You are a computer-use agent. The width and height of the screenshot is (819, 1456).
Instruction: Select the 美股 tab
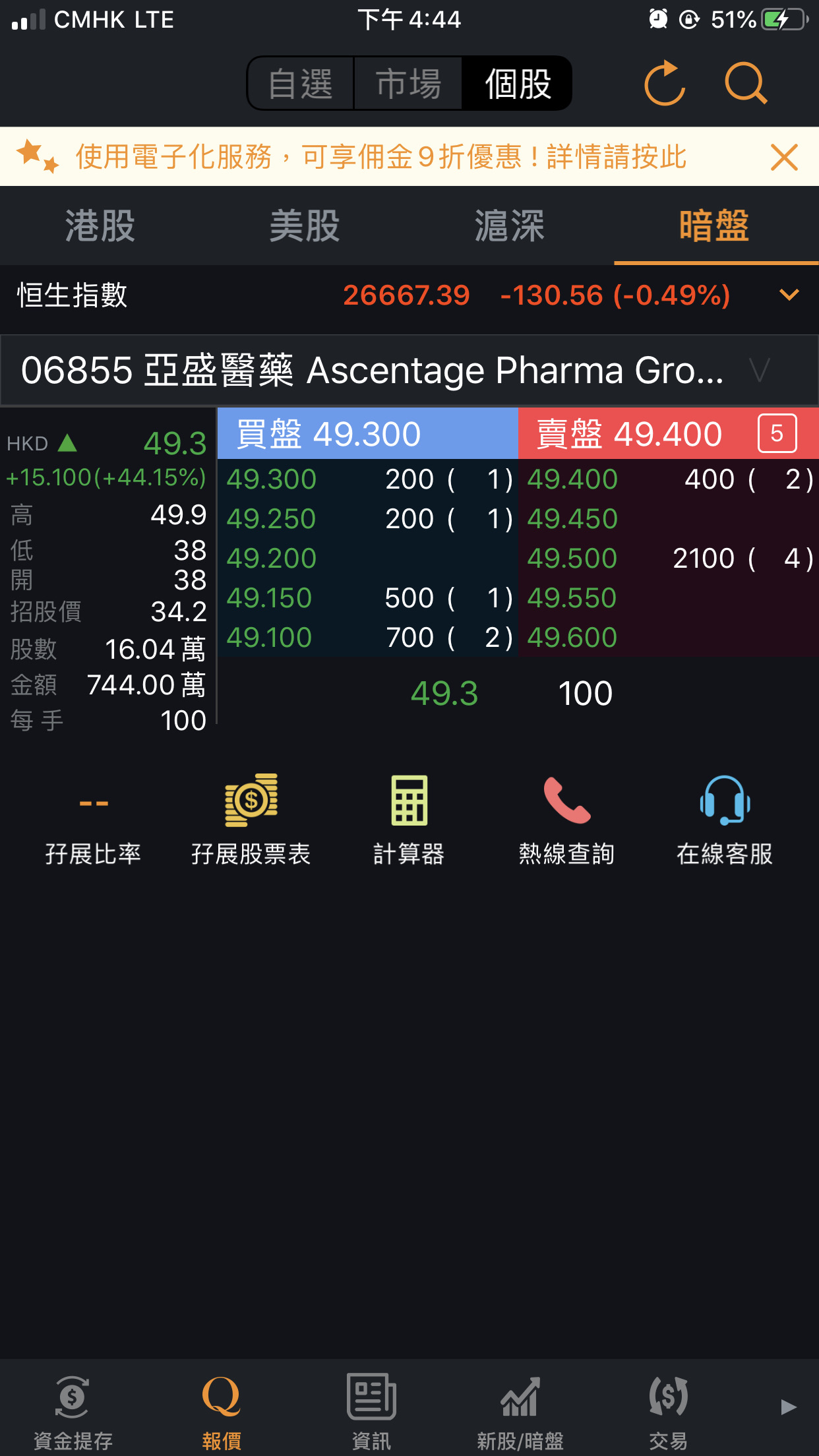pos(305,226)
